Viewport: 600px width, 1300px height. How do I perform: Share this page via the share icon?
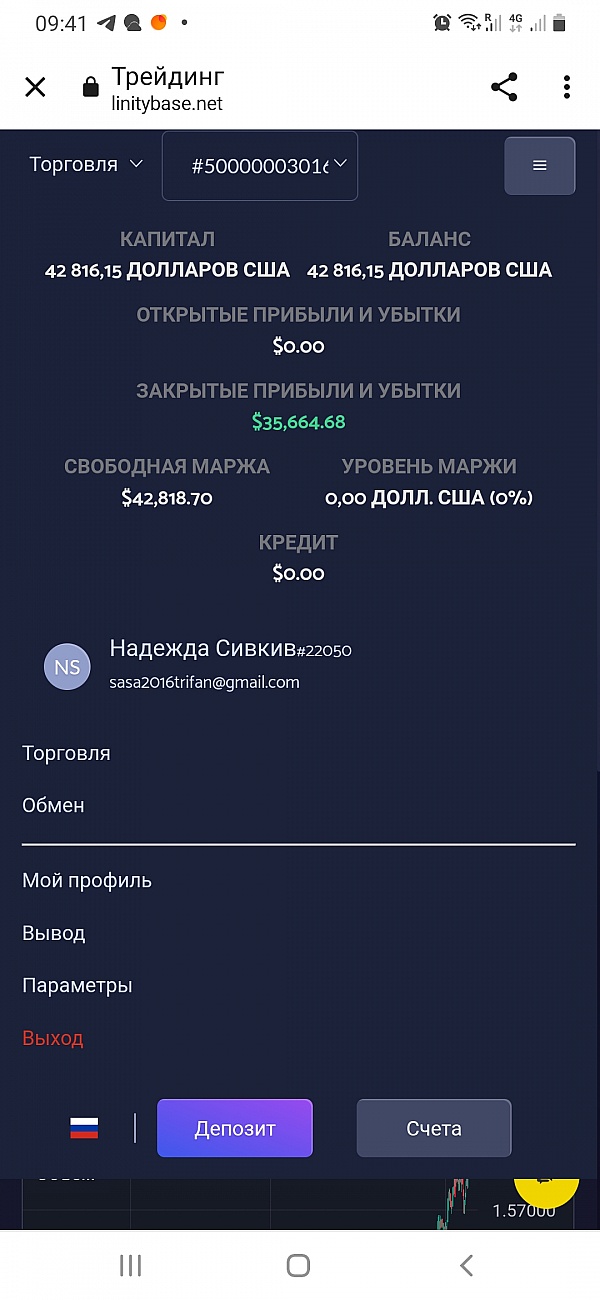click(x=504, y=87)
